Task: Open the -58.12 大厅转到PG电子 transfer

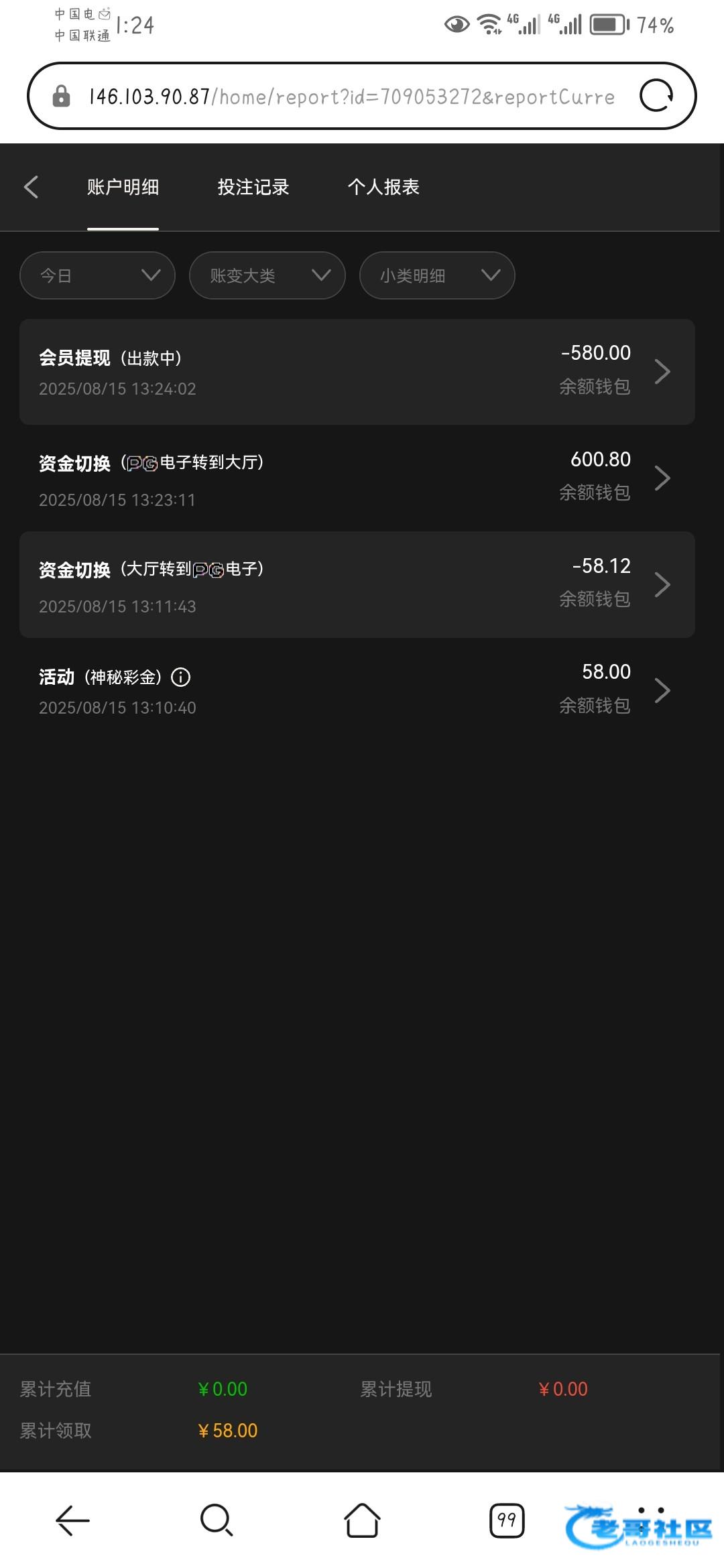Action: point(357,584)
